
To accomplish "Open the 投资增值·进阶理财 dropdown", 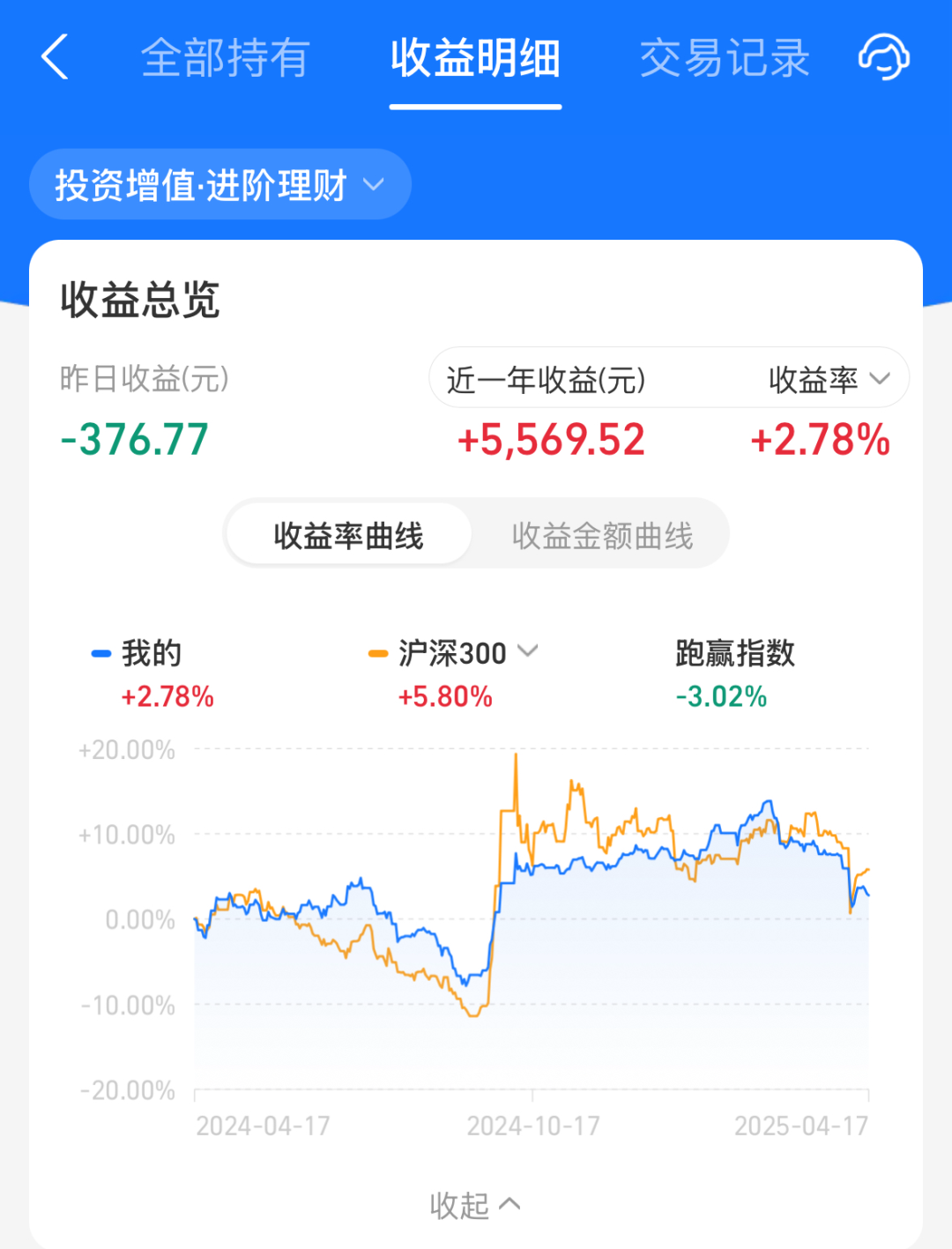I will [x=374, y=185].
